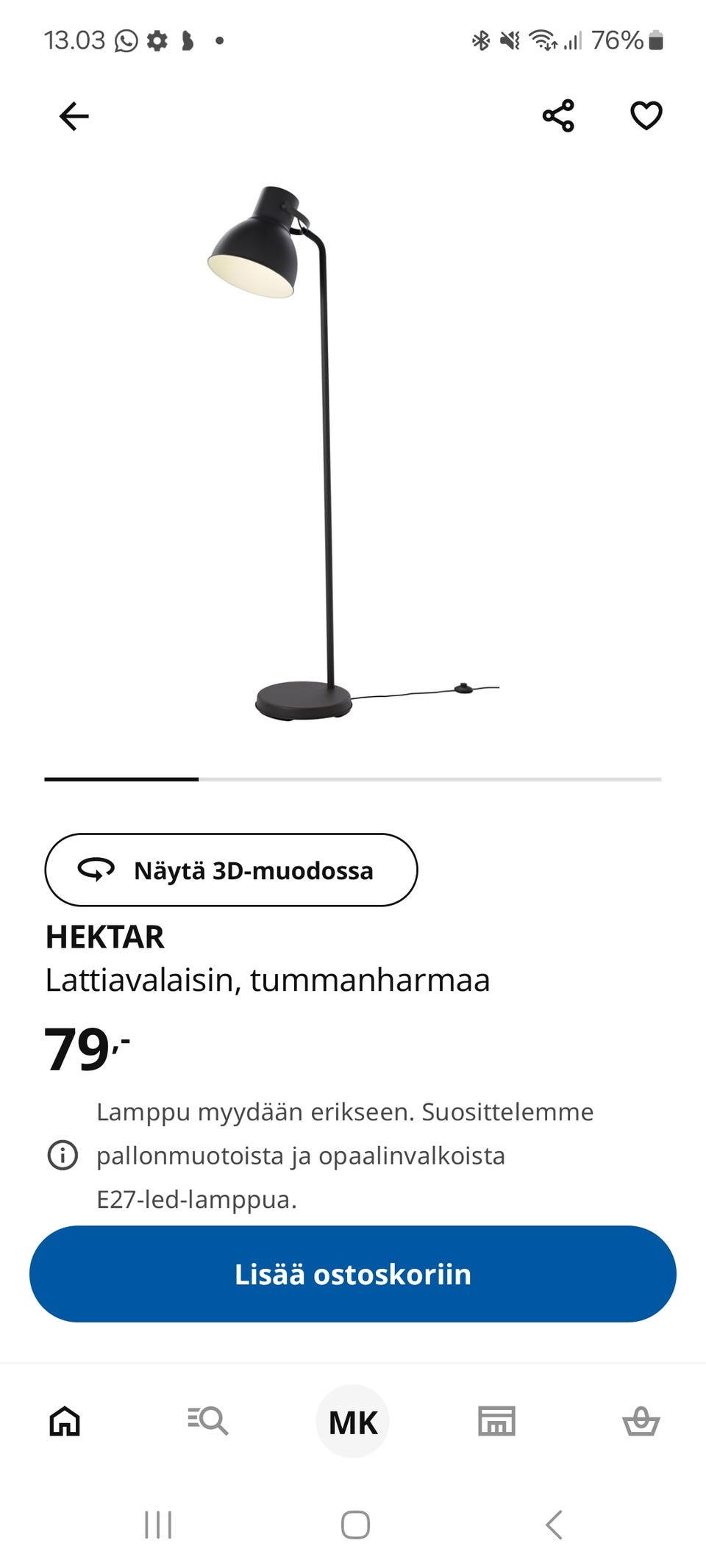Screen dimensions: 706x1568
Task: Add HEKTAR lamp to the shopping cart
Action: [353, 1274]
